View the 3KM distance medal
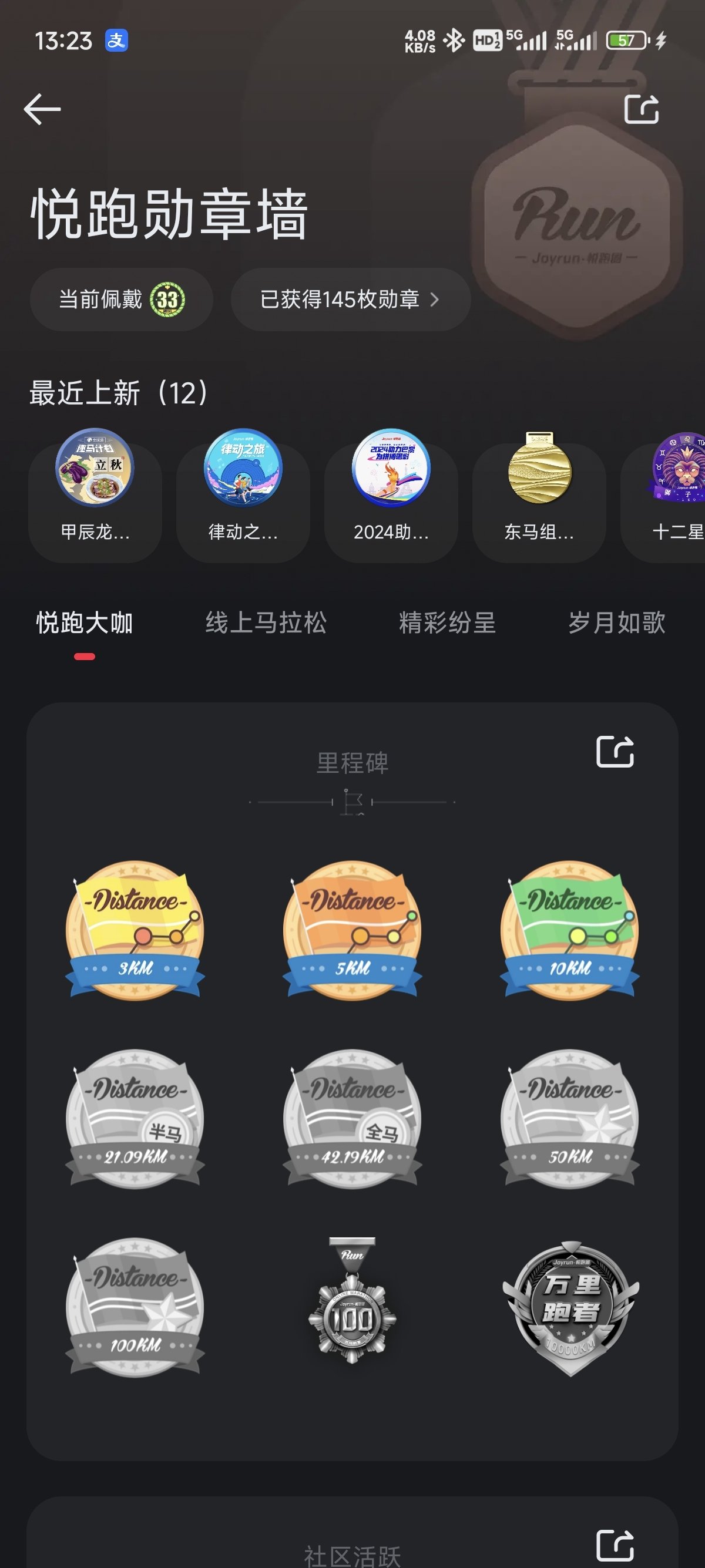 pyautogui.click(x=135, y=930)
